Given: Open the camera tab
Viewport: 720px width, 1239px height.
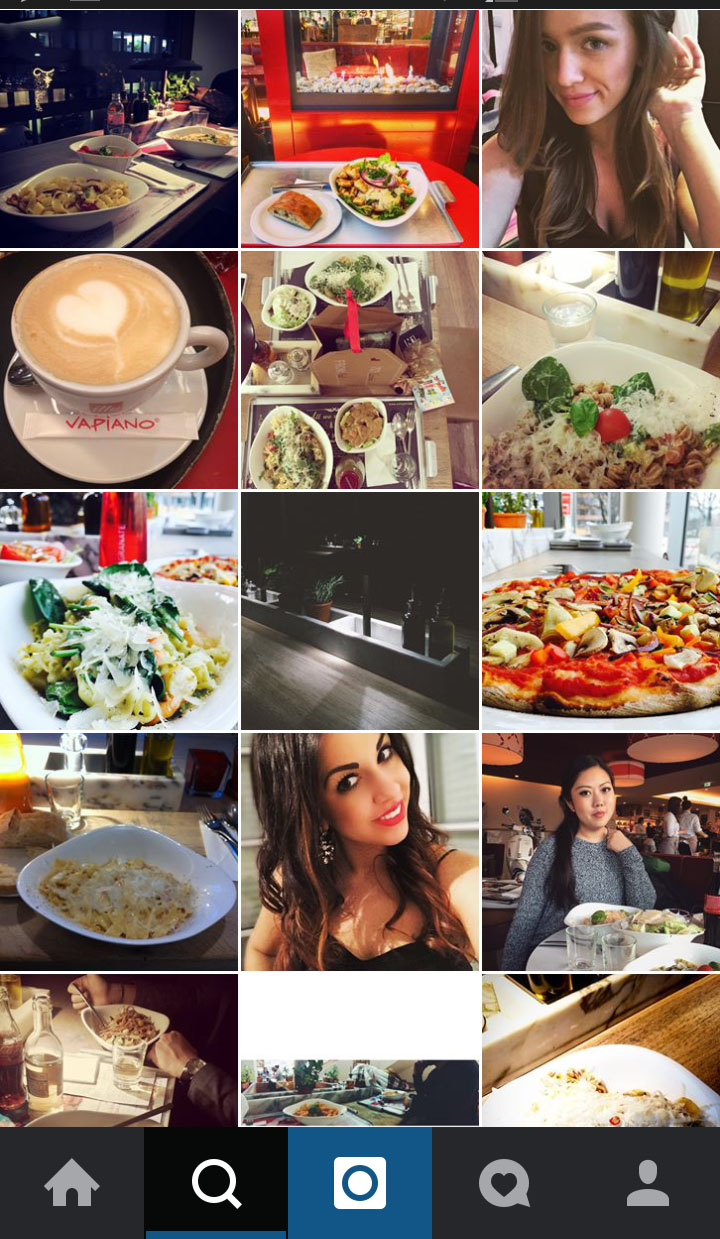Looking at the screenshot, I should pyautogui.click(x=360, y=1184).
